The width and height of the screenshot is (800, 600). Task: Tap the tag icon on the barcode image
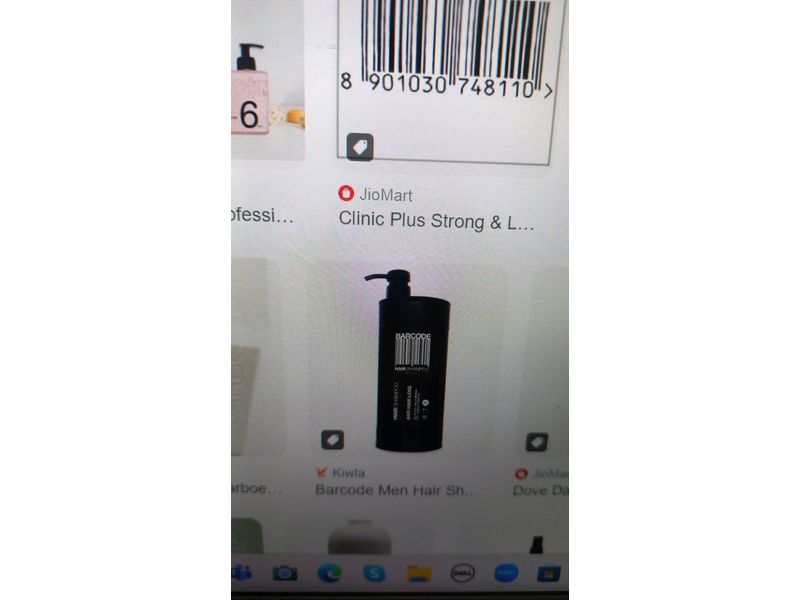coord(361,147)
